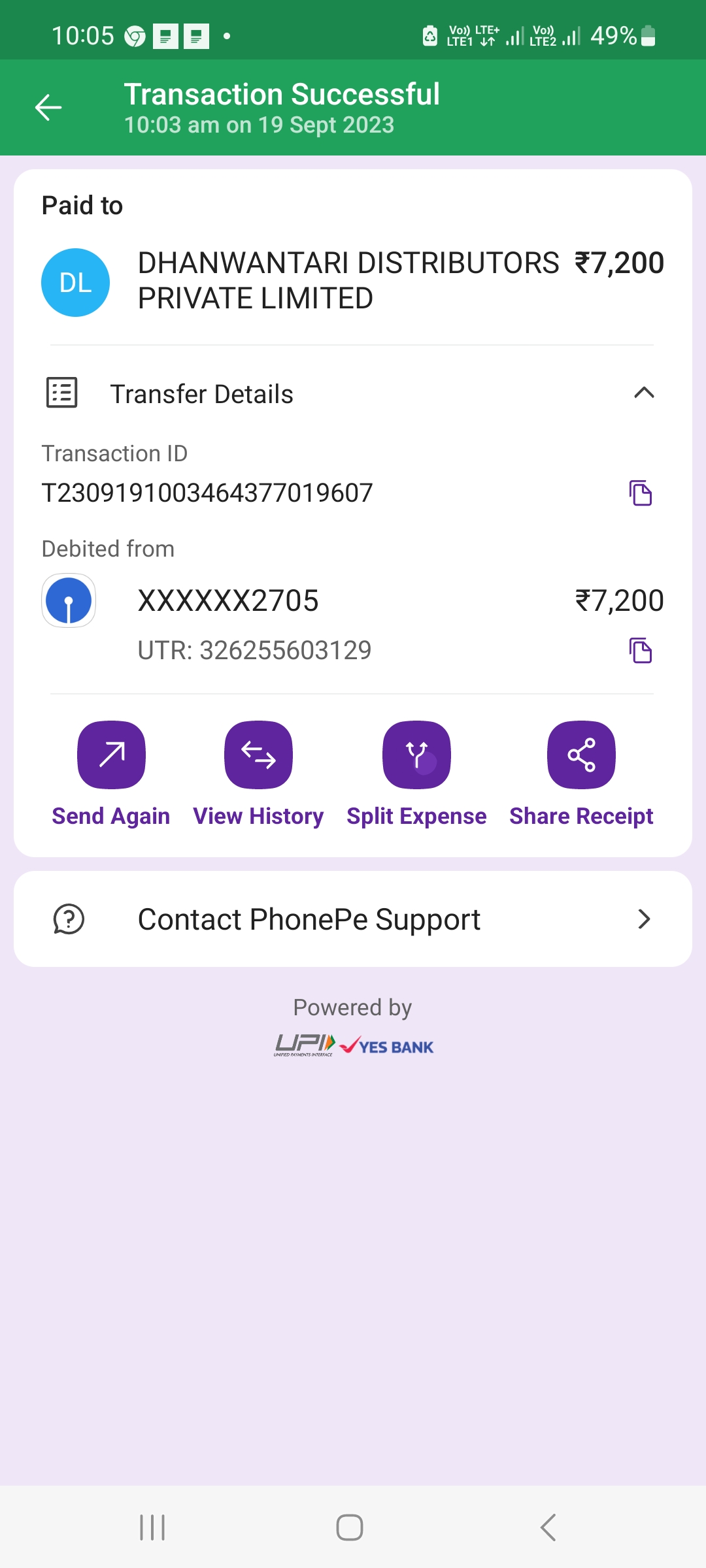Open Contact PhonePe Support

pyautogui.click(x=353, y=919)
